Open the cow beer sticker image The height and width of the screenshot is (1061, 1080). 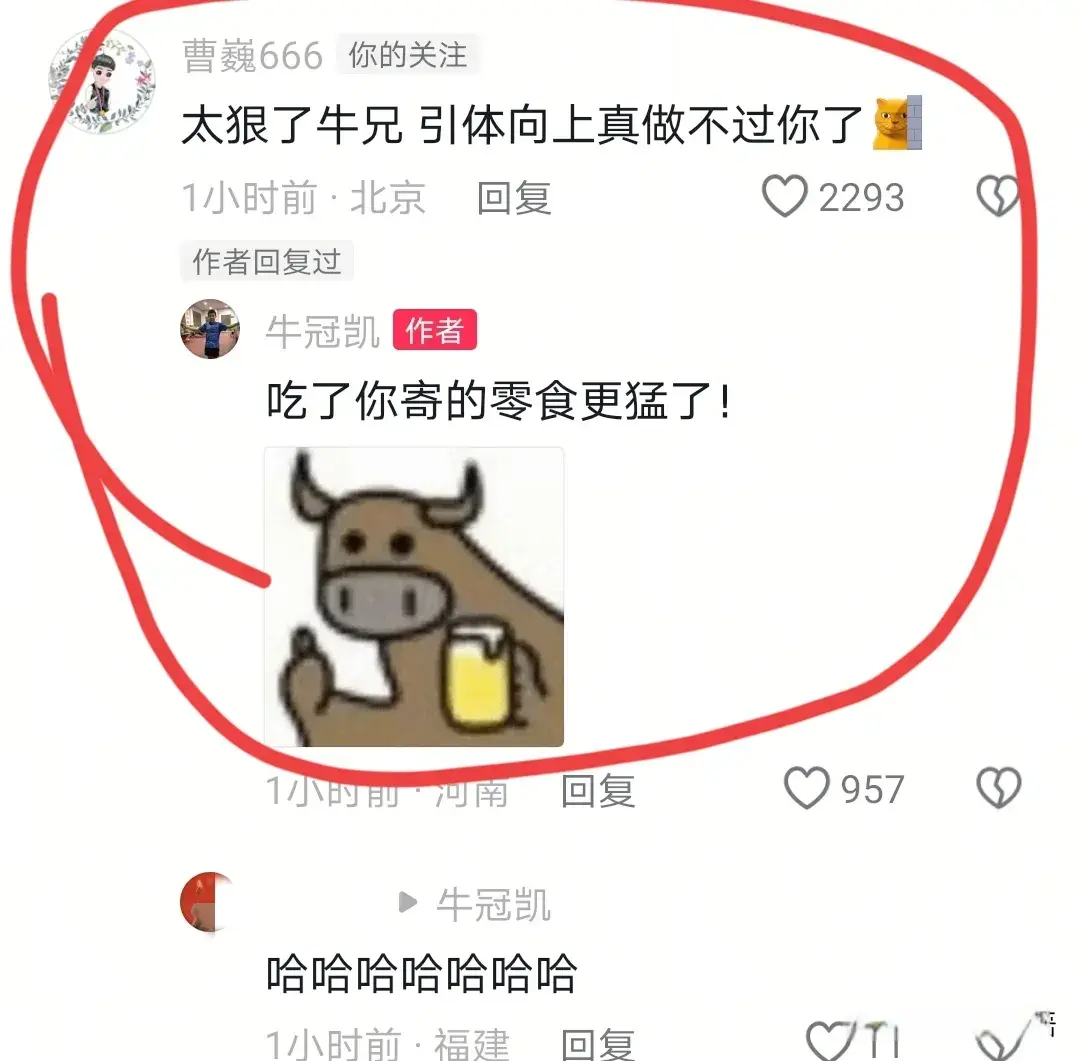pyautogui.click(x=414, y=597)
